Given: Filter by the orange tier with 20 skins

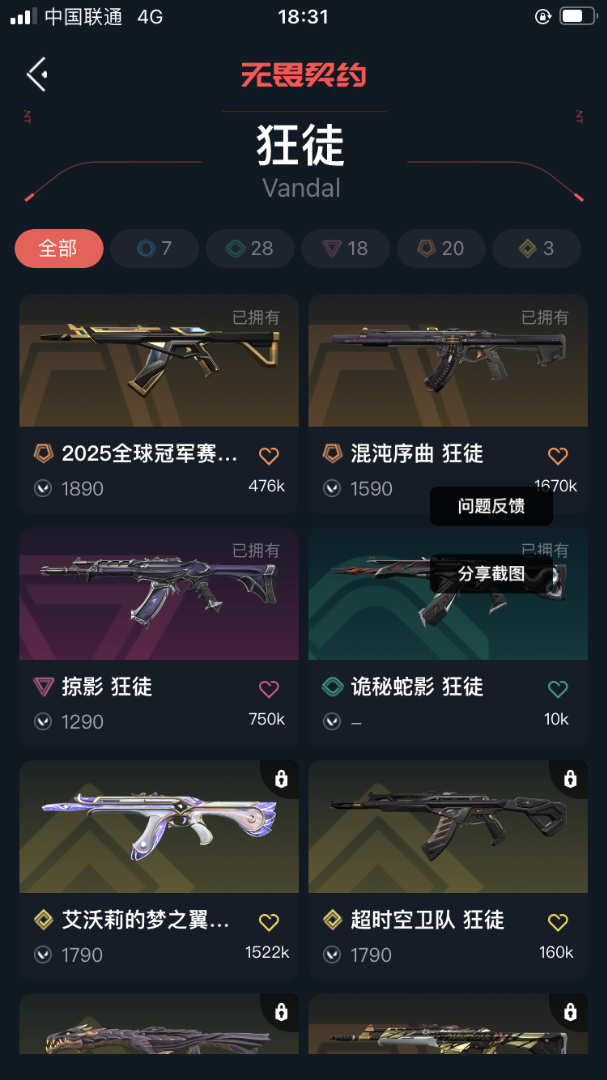Looking at the screenshot, I should pos(441,248).
